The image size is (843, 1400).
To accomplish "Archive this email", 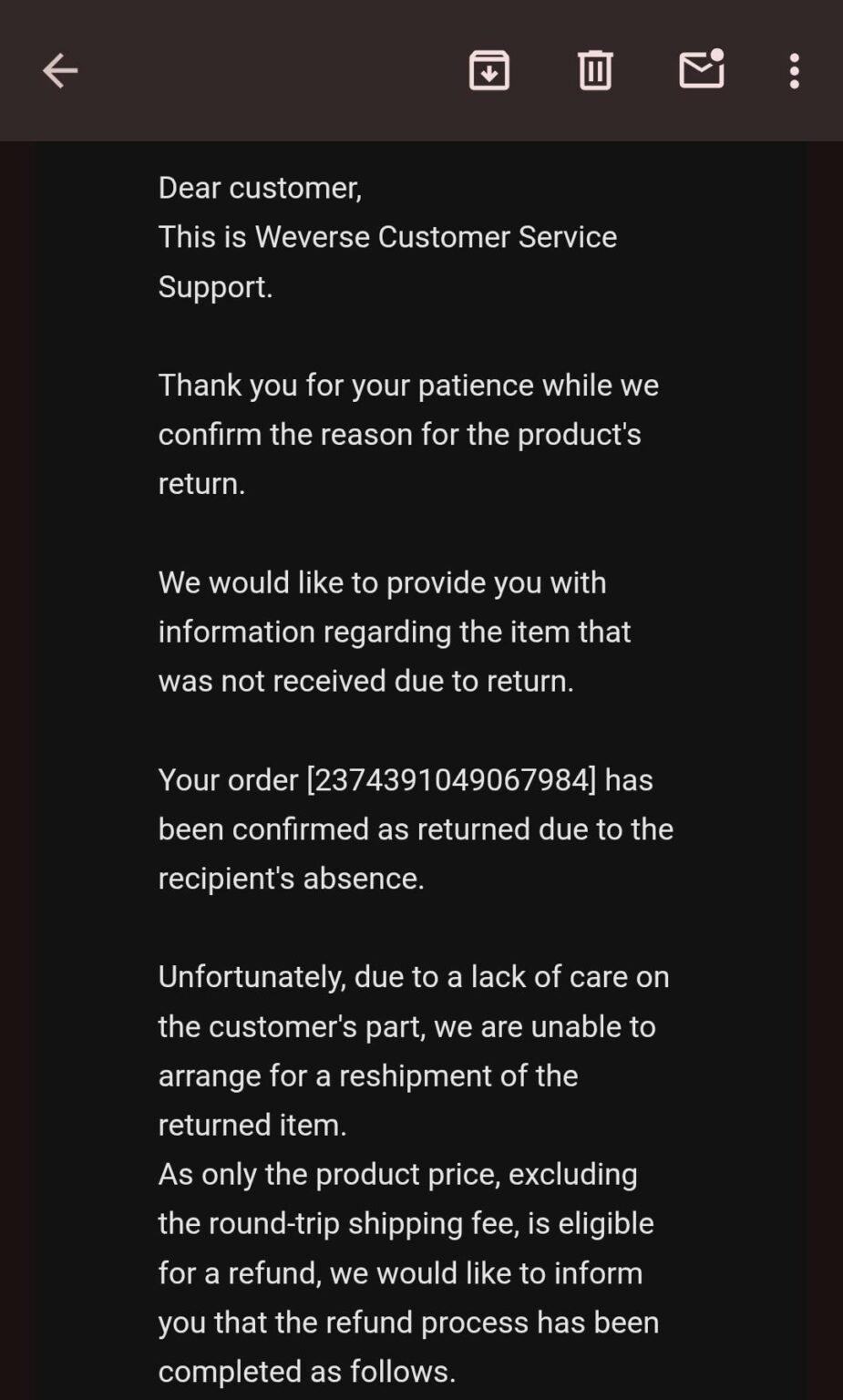I will [489, 70].
